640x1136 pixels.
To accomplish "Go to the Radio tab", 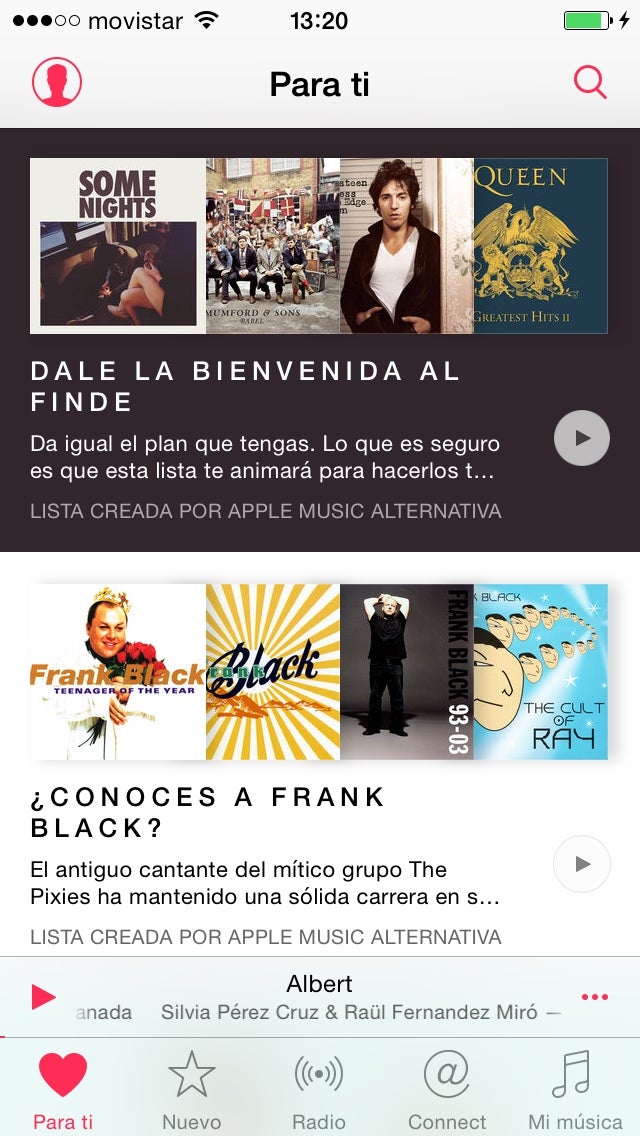I will (x=318, y=1090).
